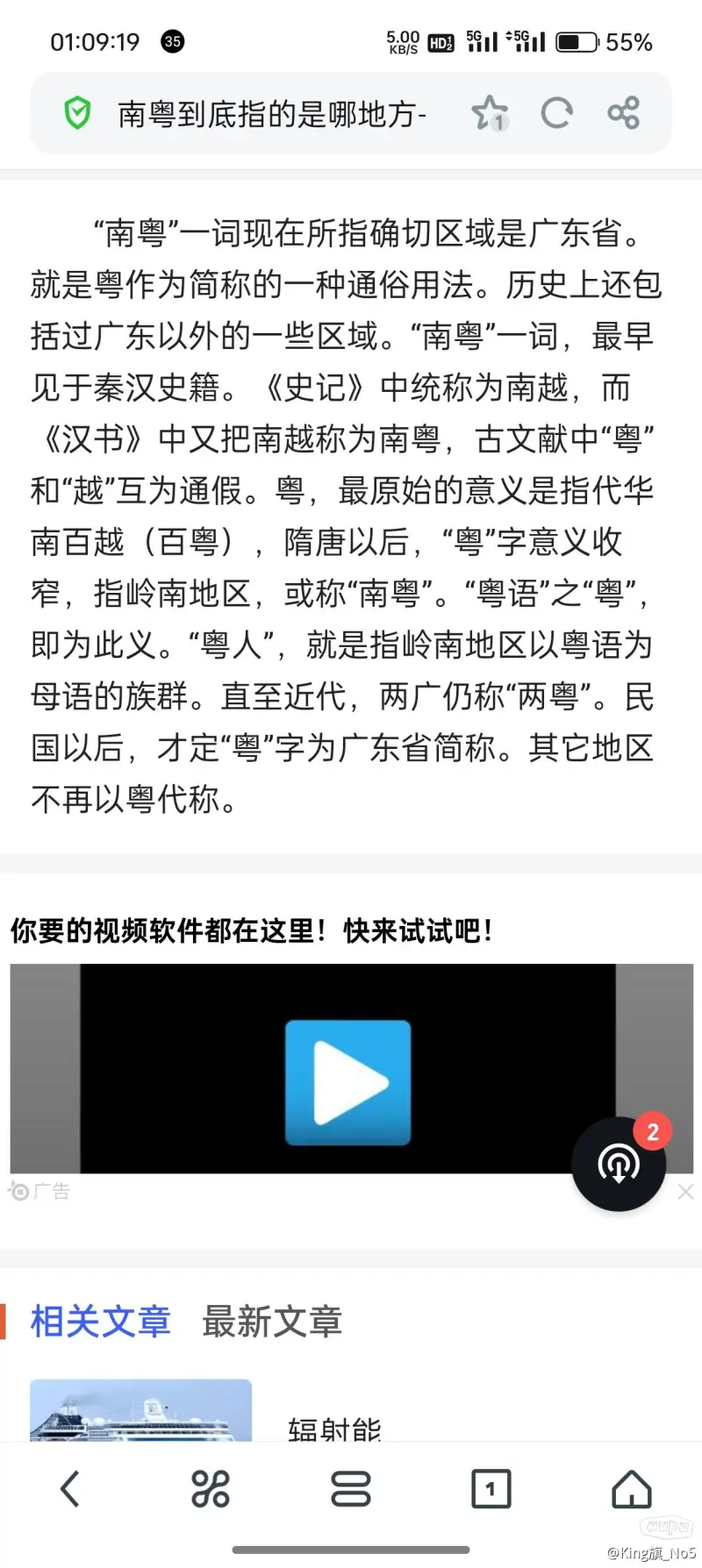Switch to the 最新文章 tab

(x=272, y=1322)
